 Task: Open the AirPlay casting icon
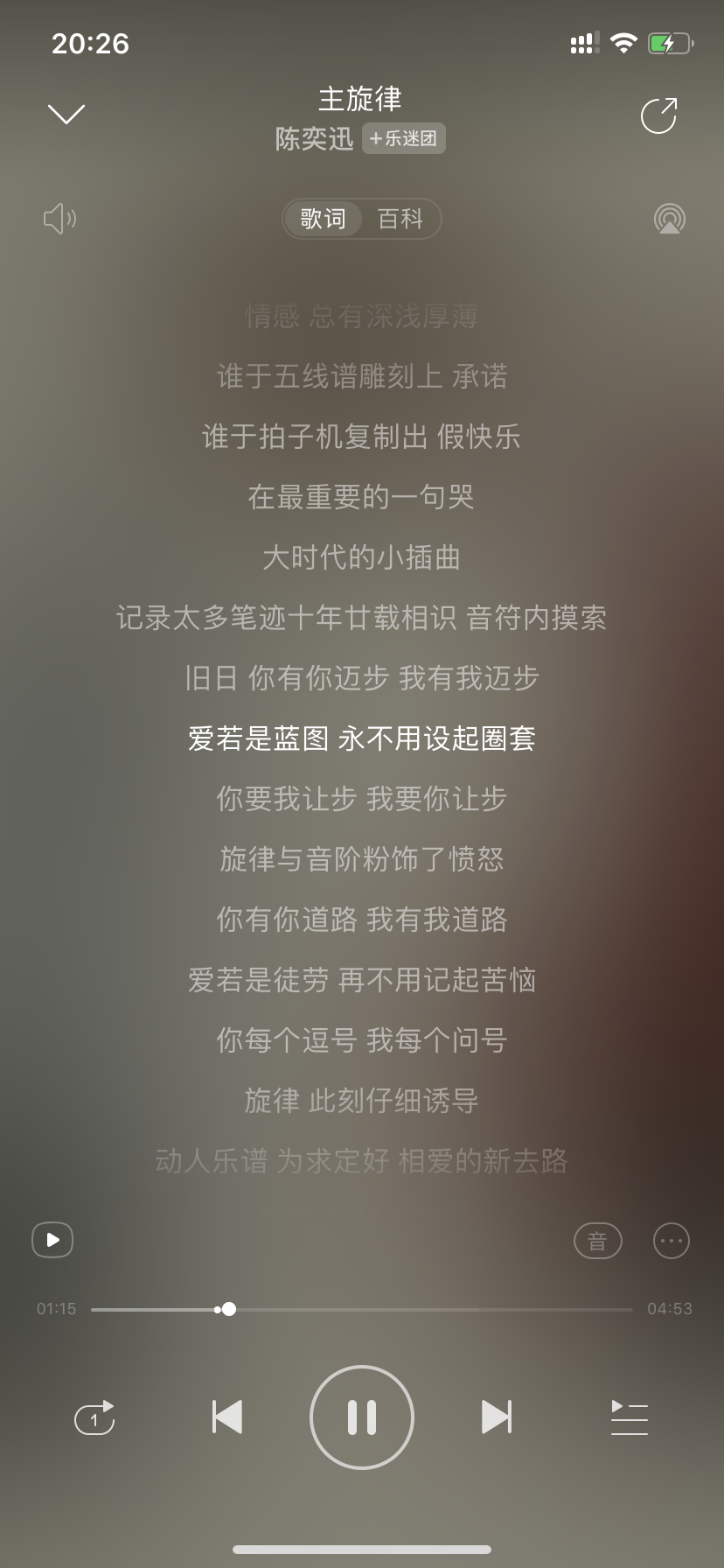(670, 219)
